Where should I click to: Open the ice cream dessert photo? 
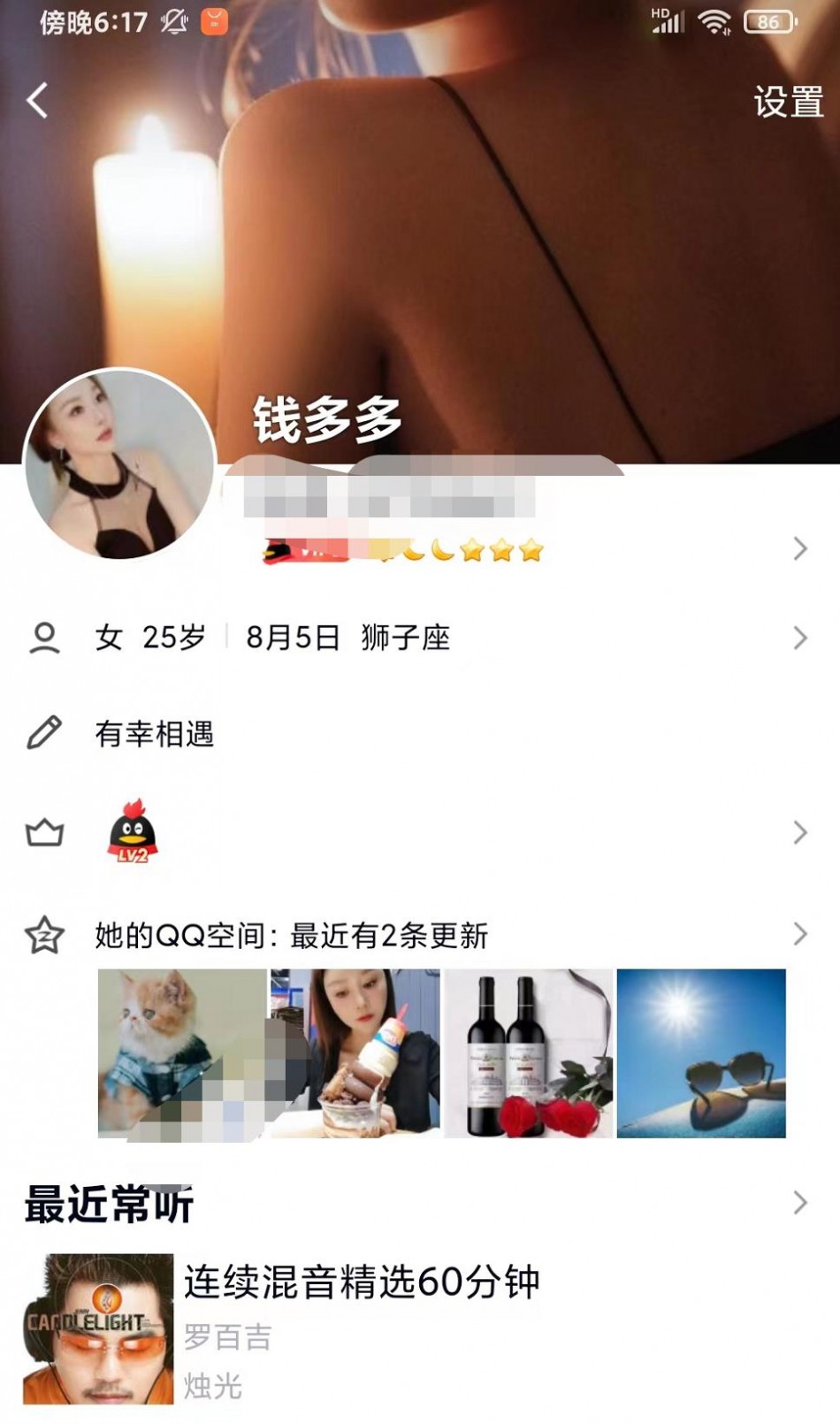[355, 1053]
